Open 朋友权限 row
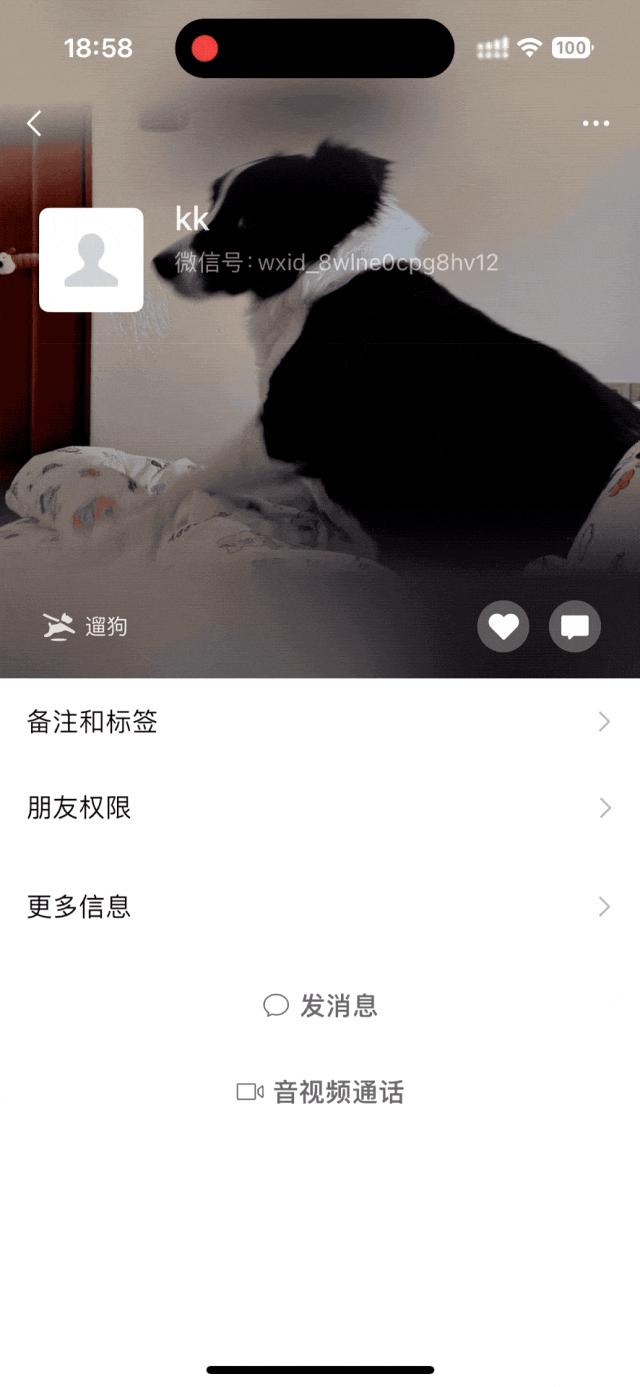This screenshot has height=1387, width=640. pos(320,808)
